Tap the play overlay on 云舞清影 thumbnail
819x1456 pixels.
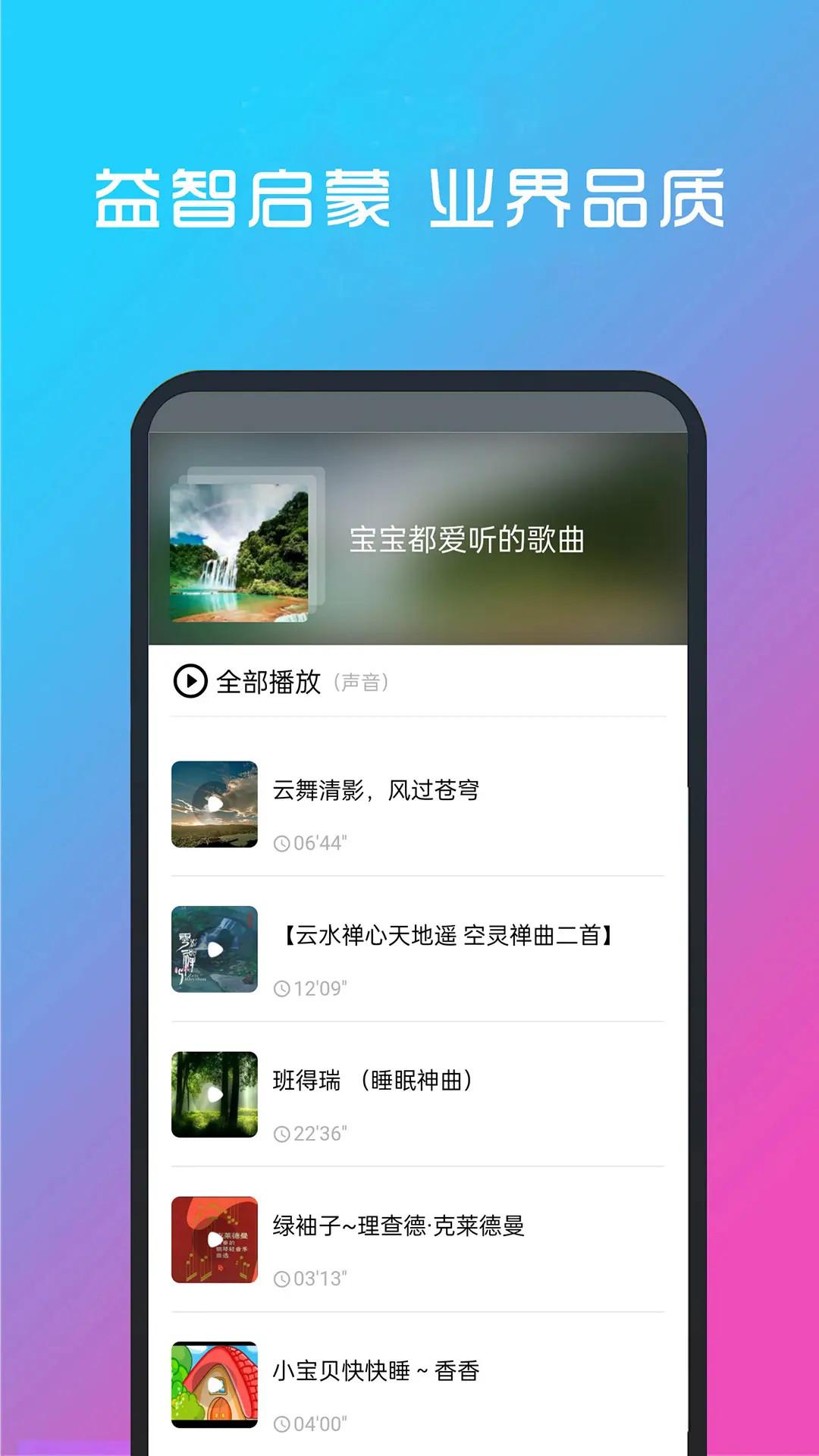(x=215, y=804)
